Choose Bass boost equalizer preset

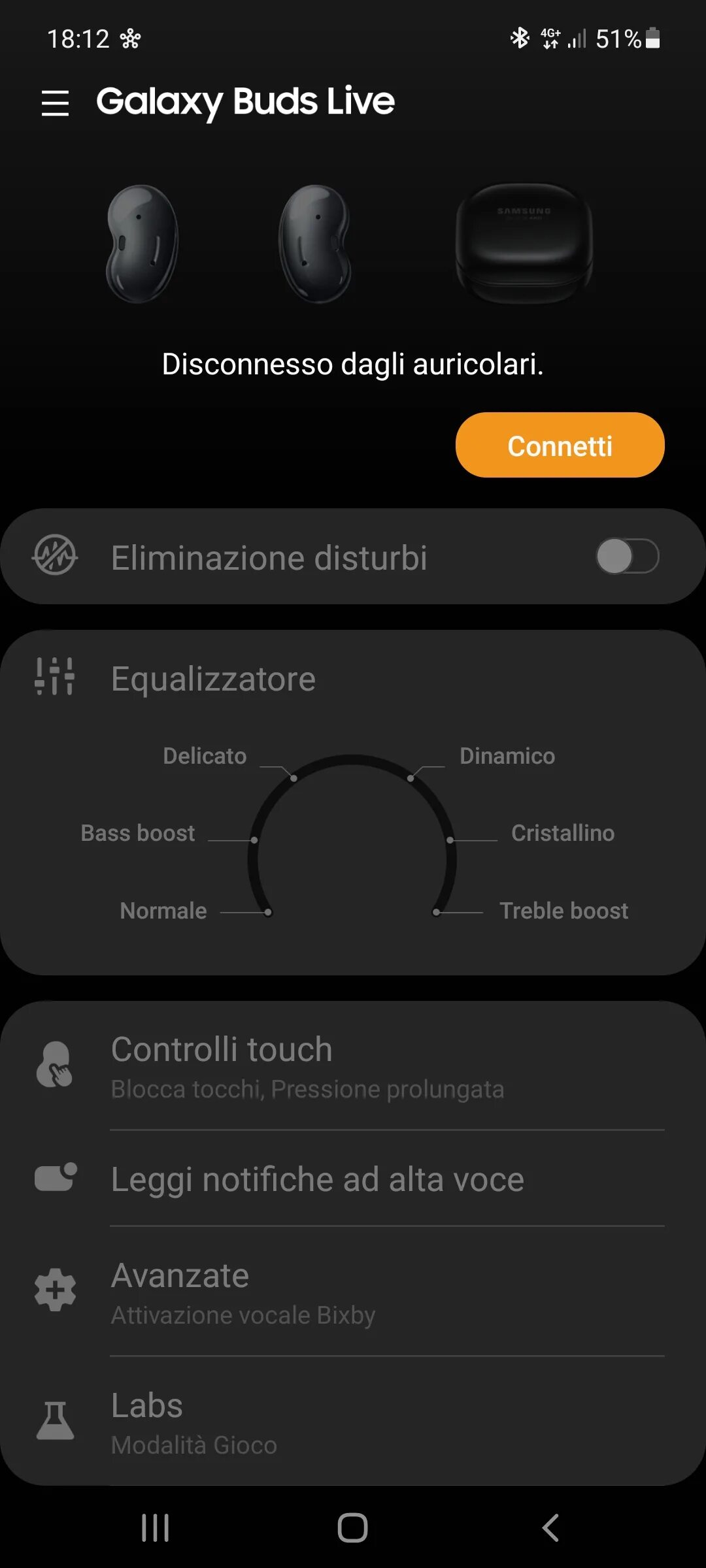(x=138, y=833)
